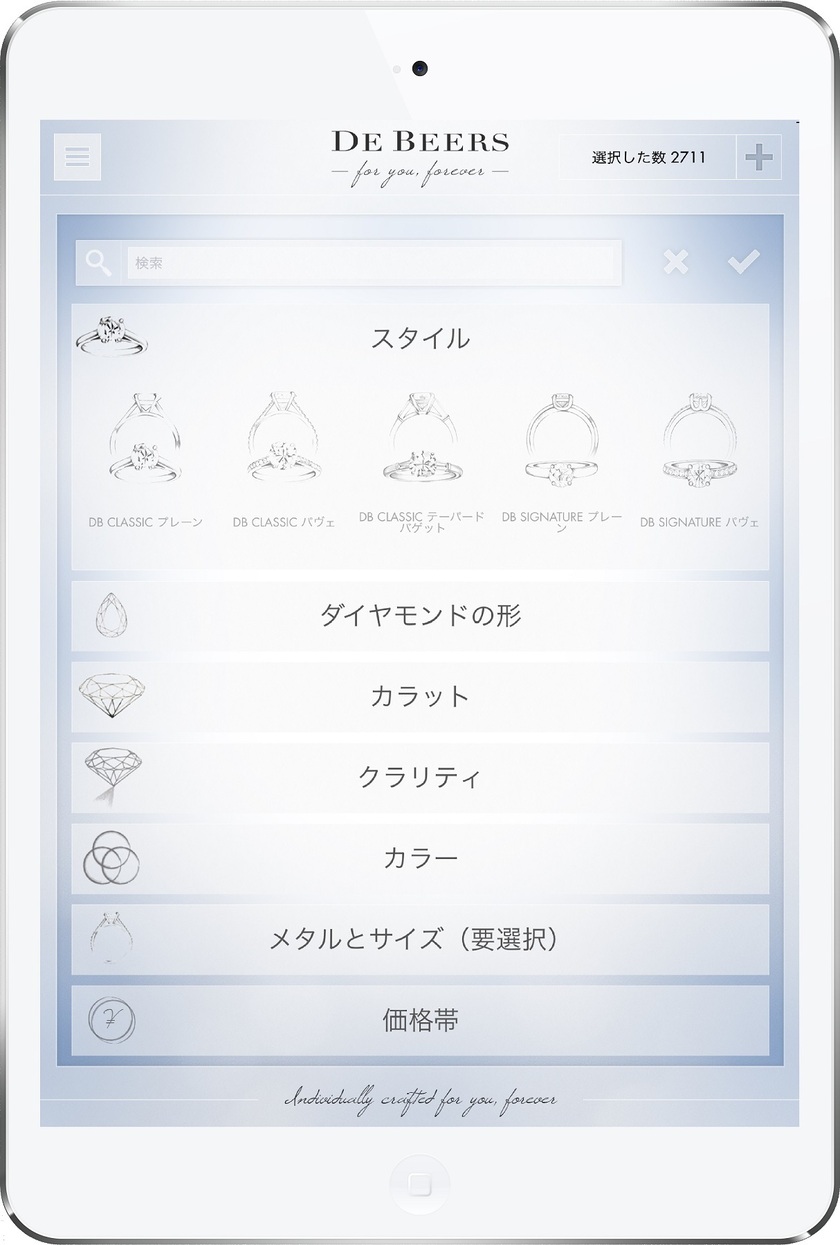Tap the plus icon beside 選択した数
Screen dimensions: 840x1245
759,157
